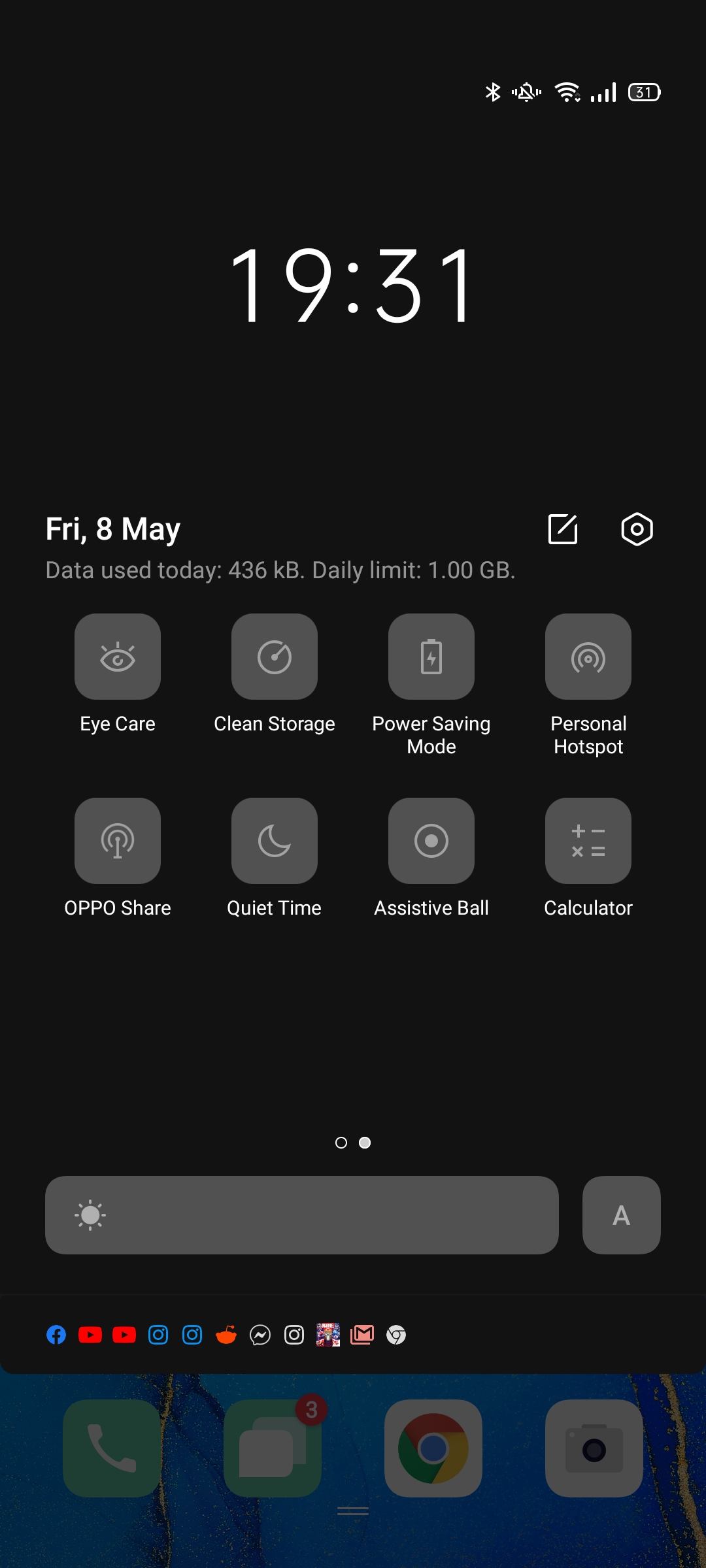Toggle OPPO Share
706x1568 pixels.
(x=118, y=841)
